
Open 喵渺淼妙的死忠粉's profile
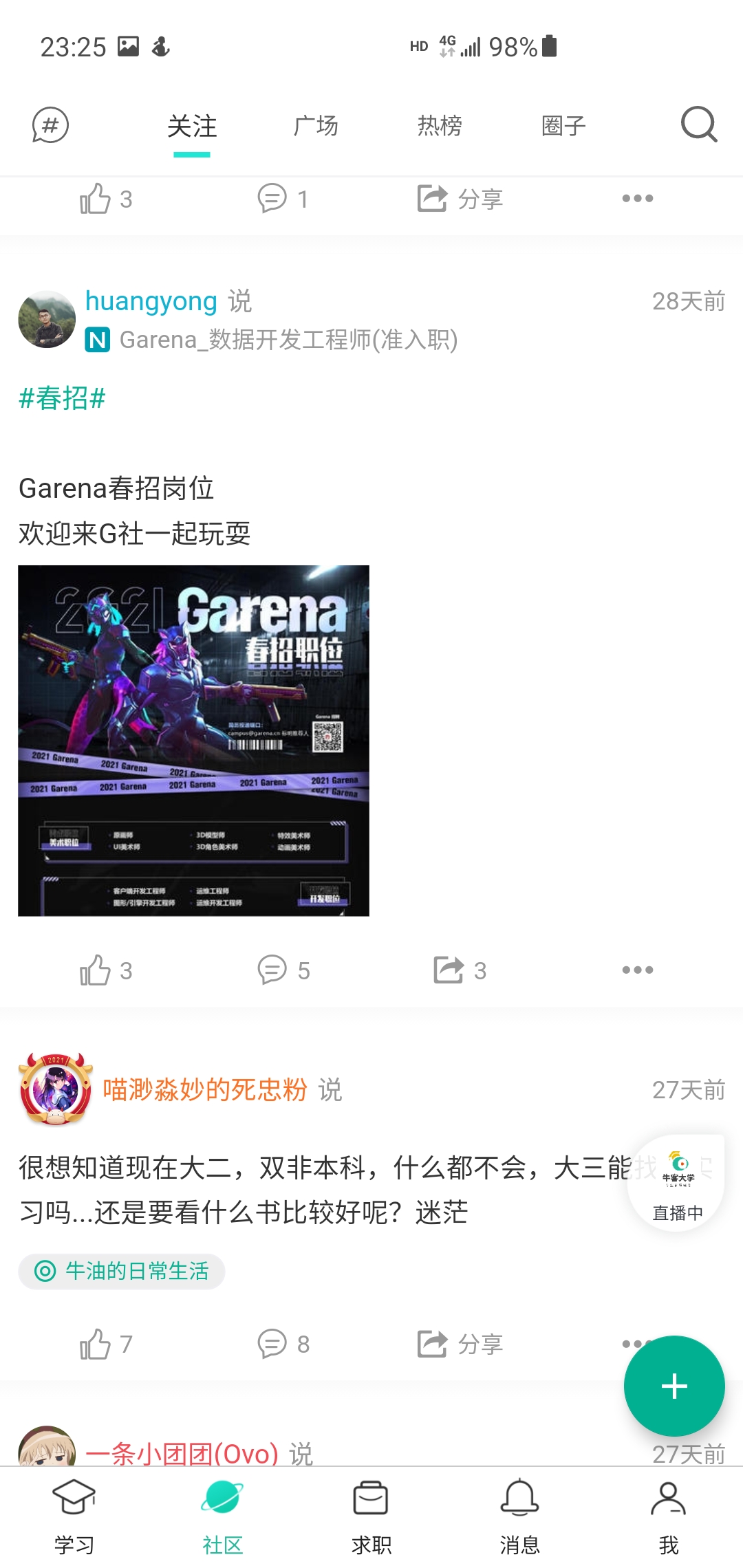[204, 1089]
